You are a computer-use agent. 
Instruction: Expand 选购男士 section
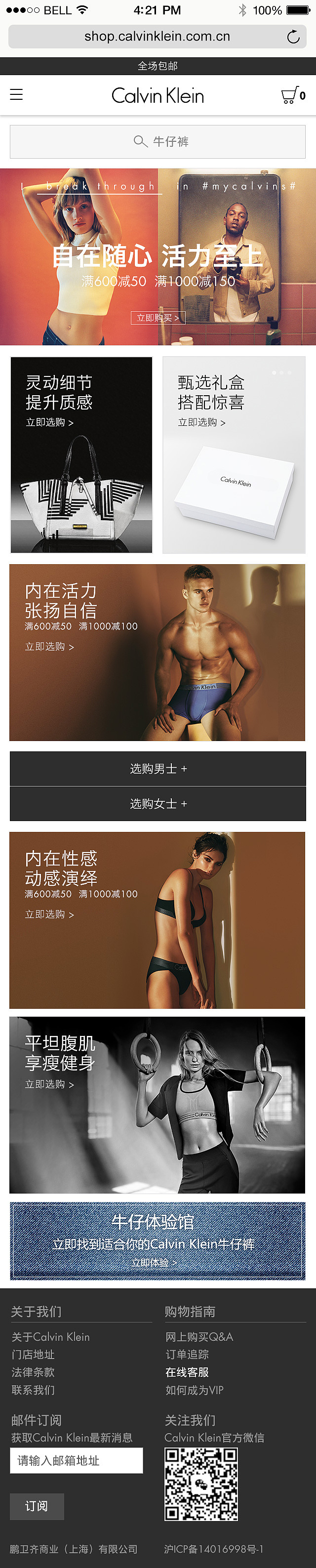[x=158, y=768]
